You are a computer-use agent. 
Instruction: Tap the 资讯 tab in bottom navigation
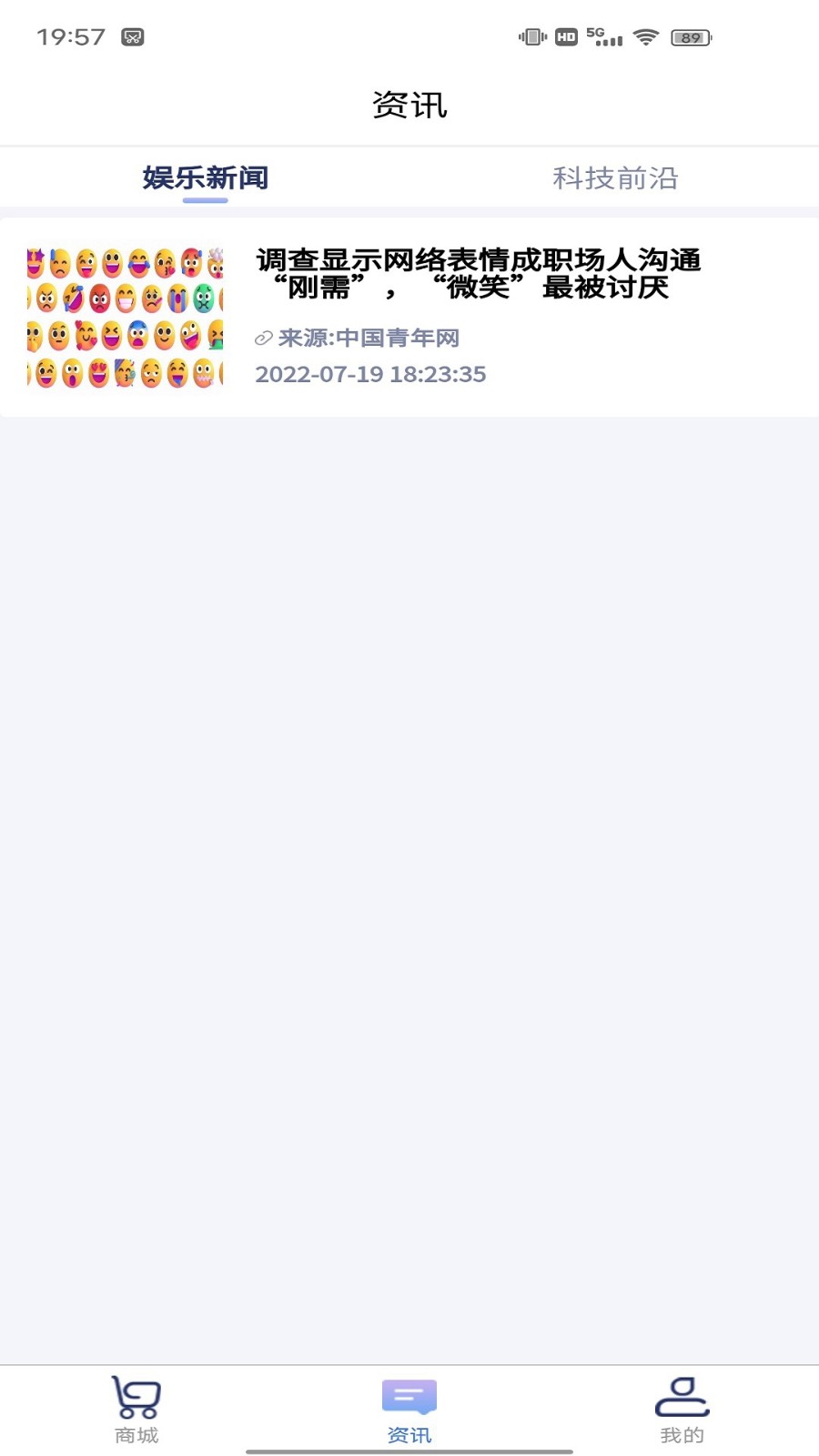(409, 1409)
